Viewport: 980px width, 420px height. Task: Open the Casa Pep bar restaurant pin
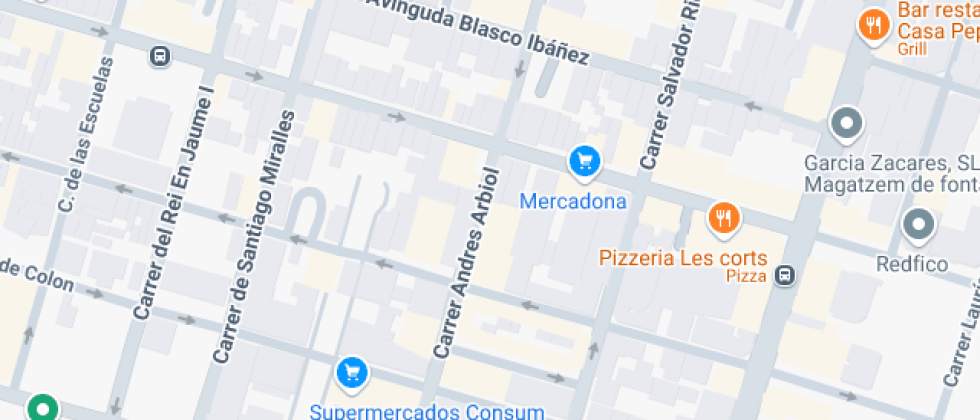pyautogui.click(x=874, y=25)
